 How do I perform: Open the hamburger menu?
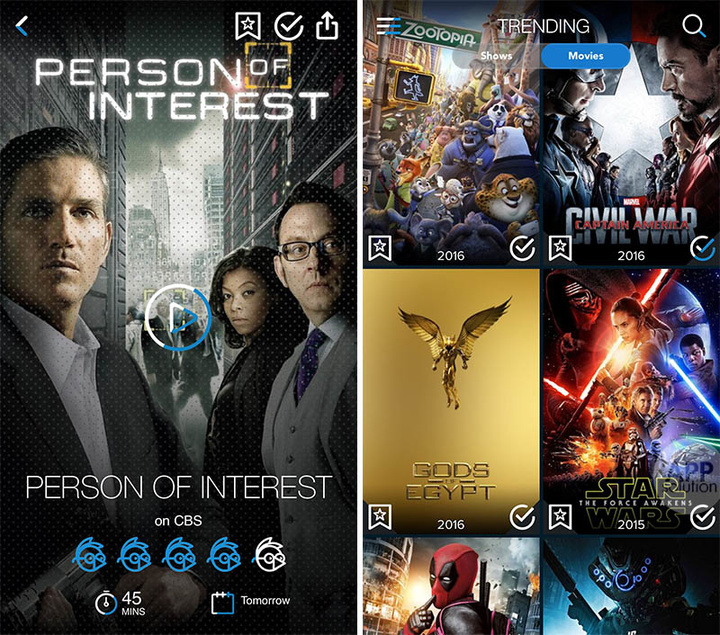(x=388, y=26)
